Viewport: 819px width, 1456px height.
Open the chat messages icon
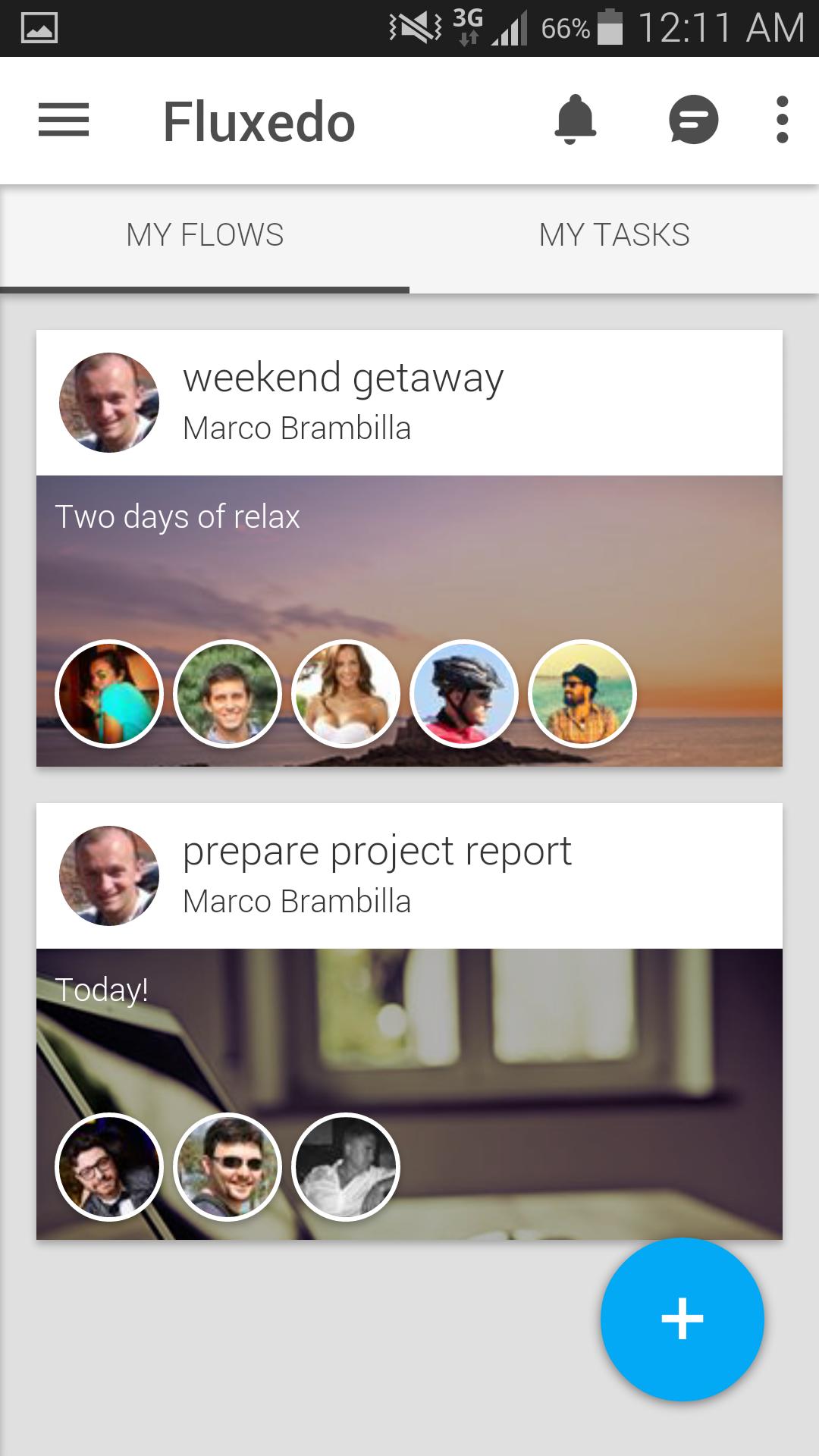pos(692,120)
